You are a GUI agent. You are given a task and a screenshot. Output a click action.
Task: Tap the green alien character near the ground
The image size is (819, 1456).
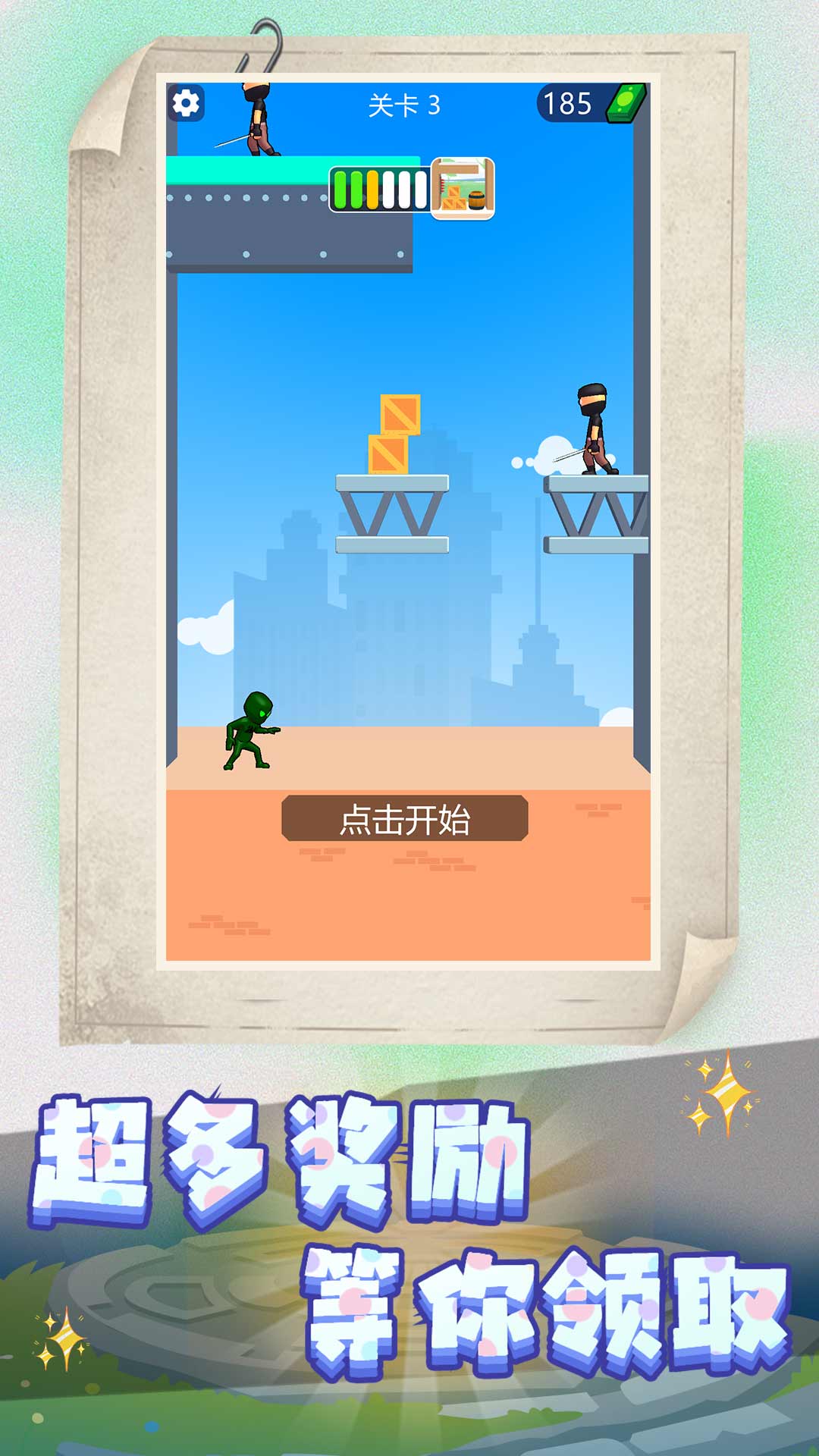(250, 732)
